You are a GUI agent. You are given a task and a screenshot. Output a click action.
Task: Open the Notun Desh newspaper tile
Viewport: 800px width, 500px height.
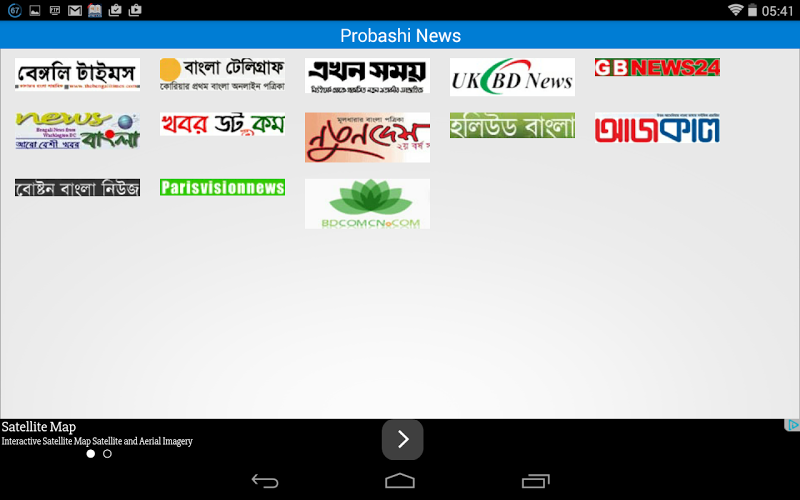click(367, 137)
